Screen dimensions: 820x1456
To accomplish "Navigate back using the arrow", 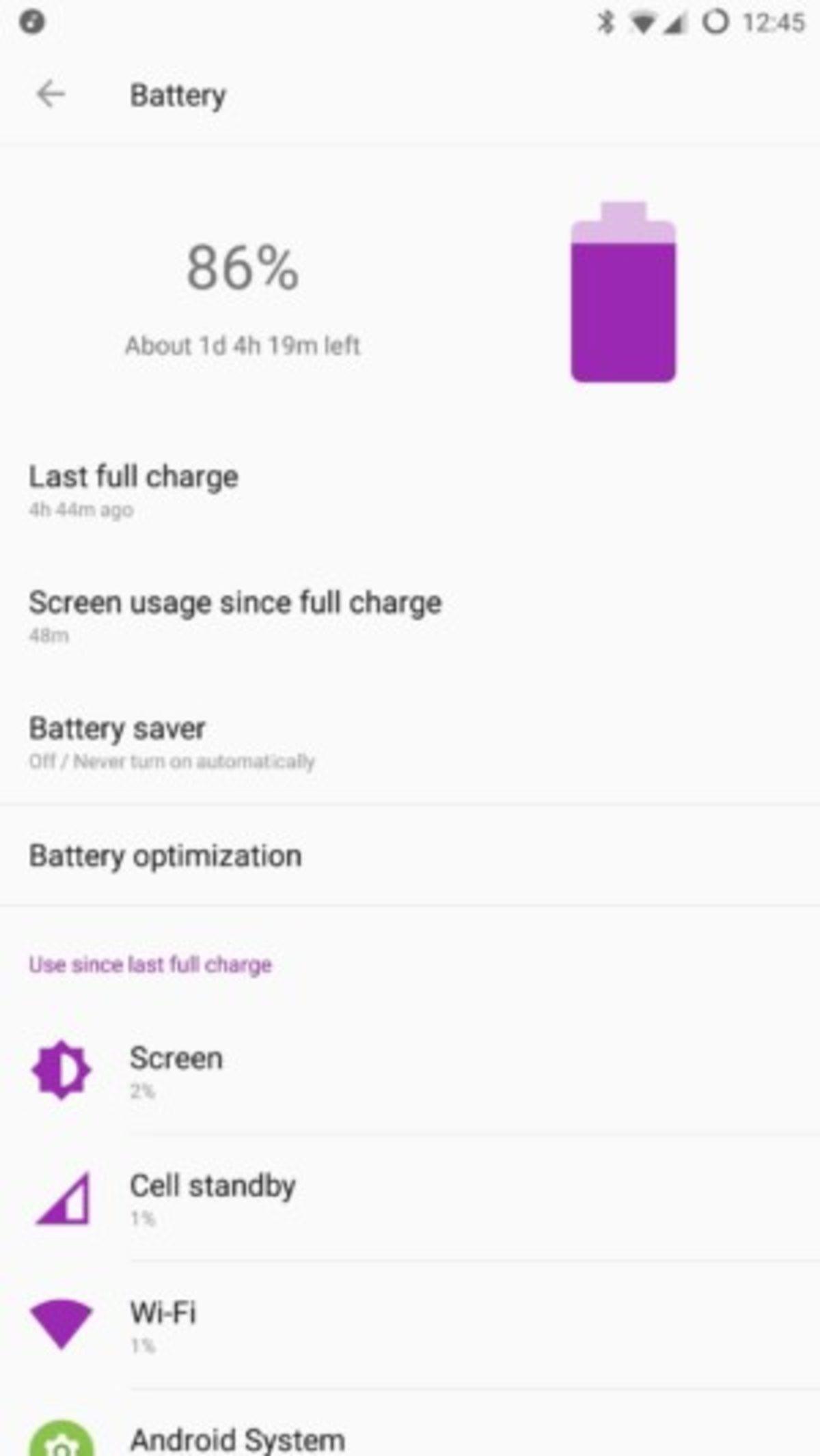I will coord(52,94).
